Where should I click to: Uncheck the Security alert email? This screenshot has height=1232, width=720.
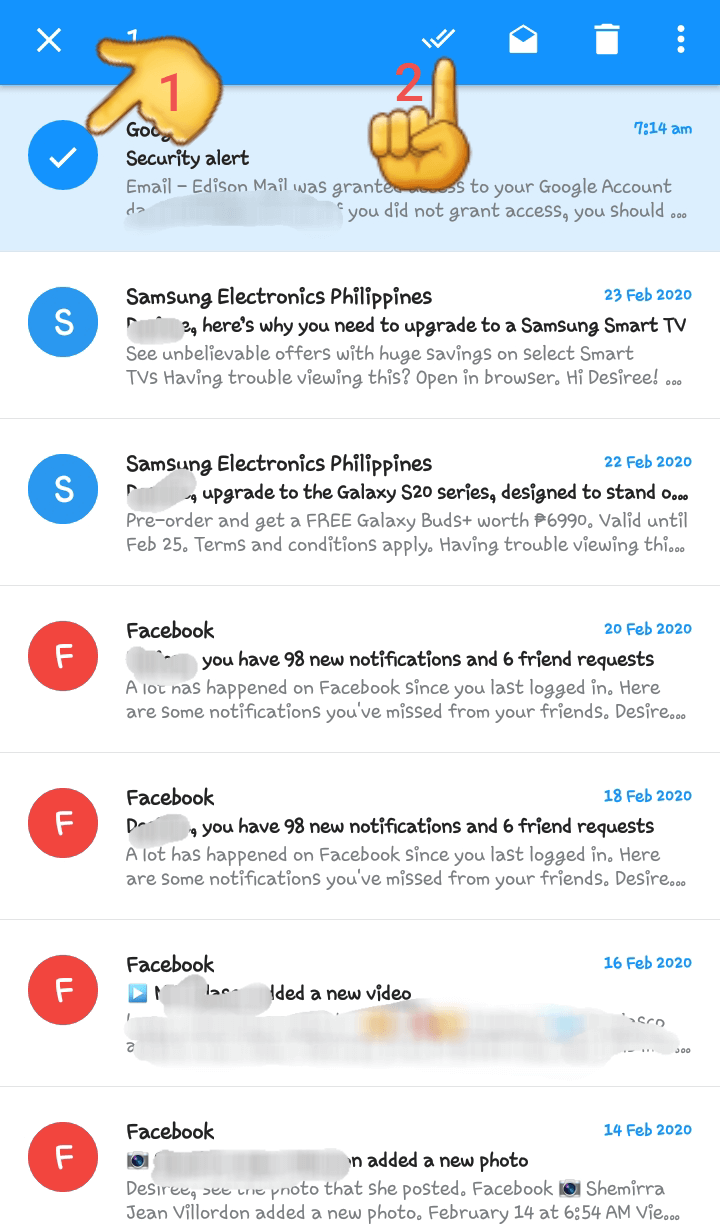(63, 155)
